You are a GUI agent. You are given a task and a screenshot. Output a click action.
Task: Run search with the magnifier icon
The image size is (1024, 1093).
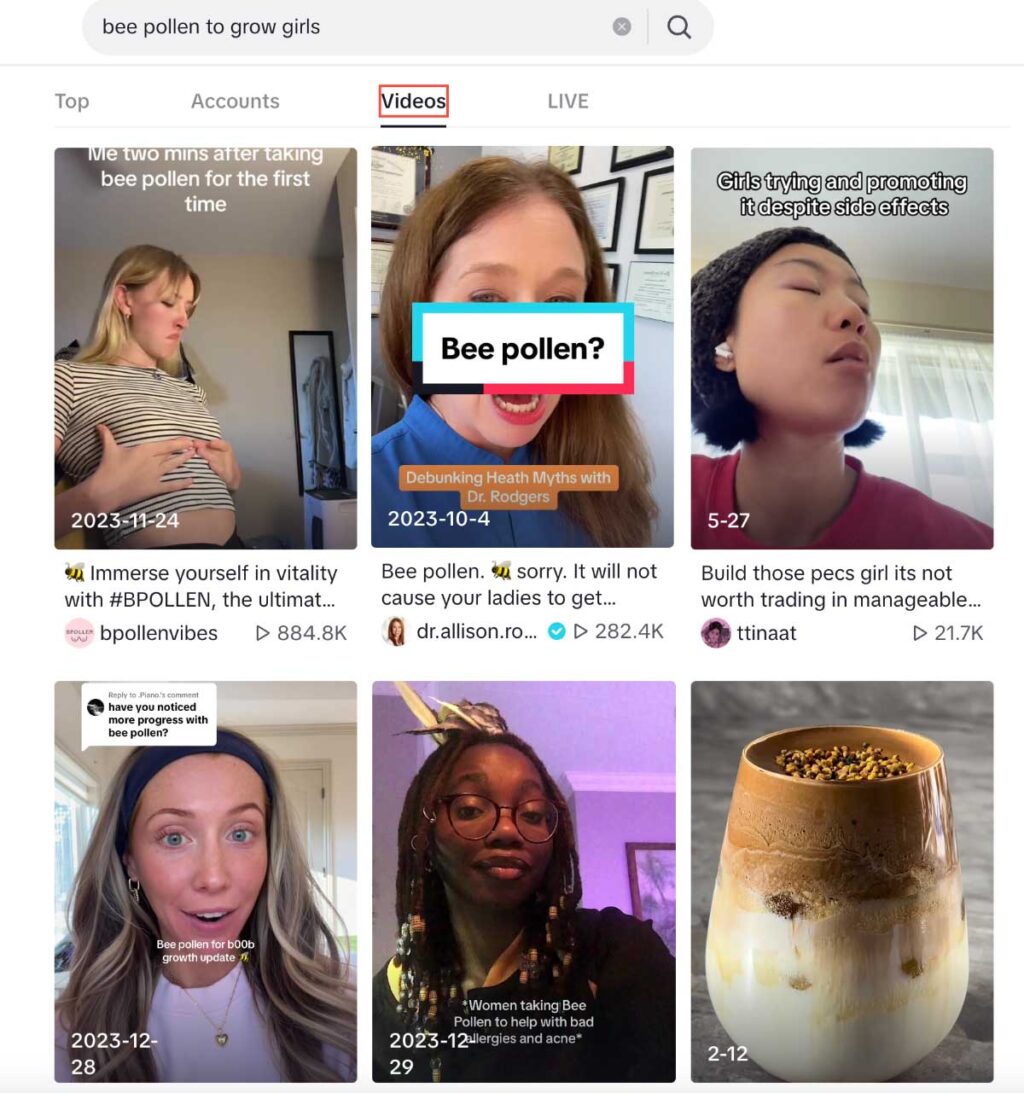click(x=679, y=27)
